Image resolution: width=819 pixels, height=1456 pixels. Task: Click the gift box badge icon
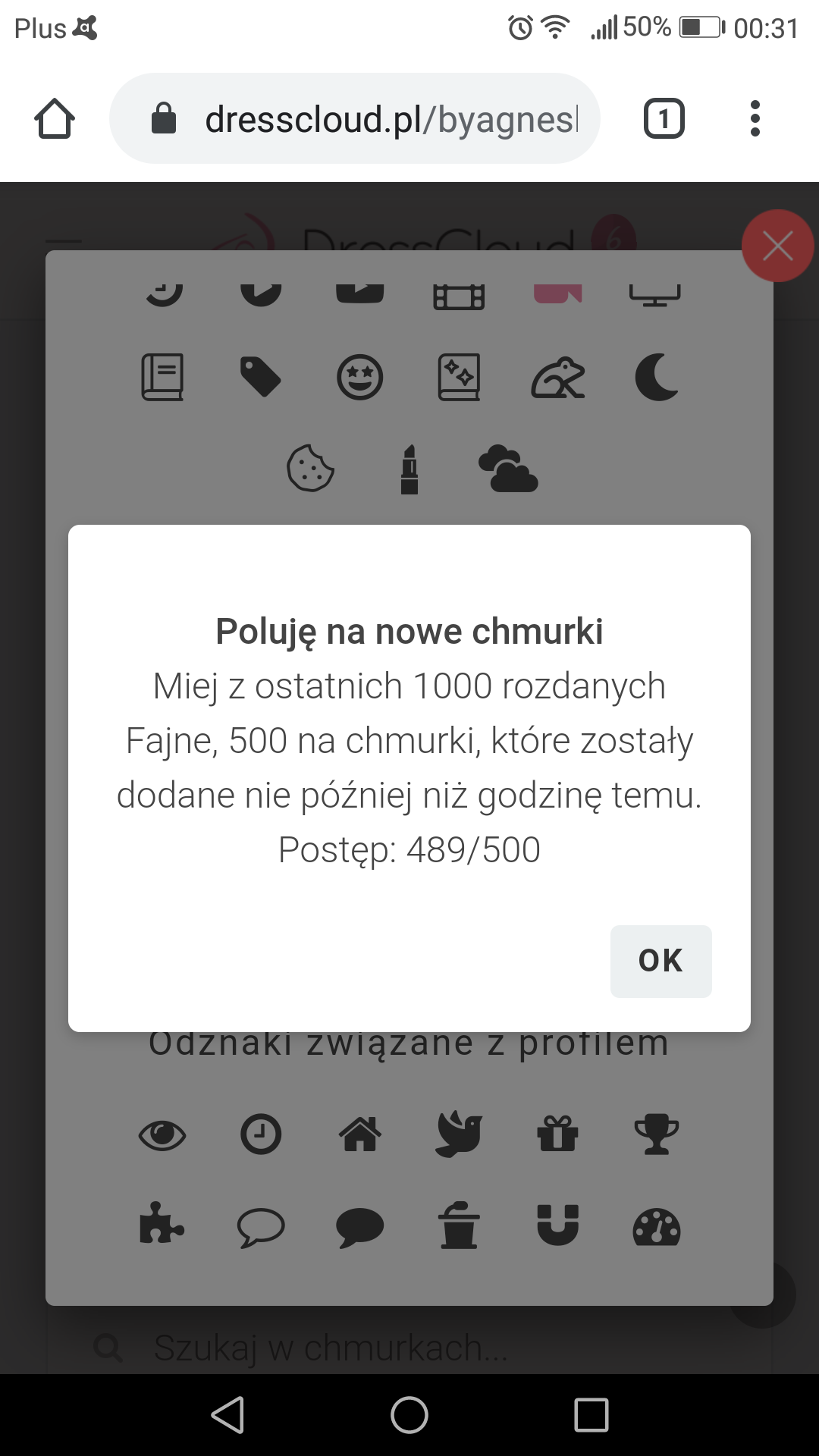click(558, 1134)
